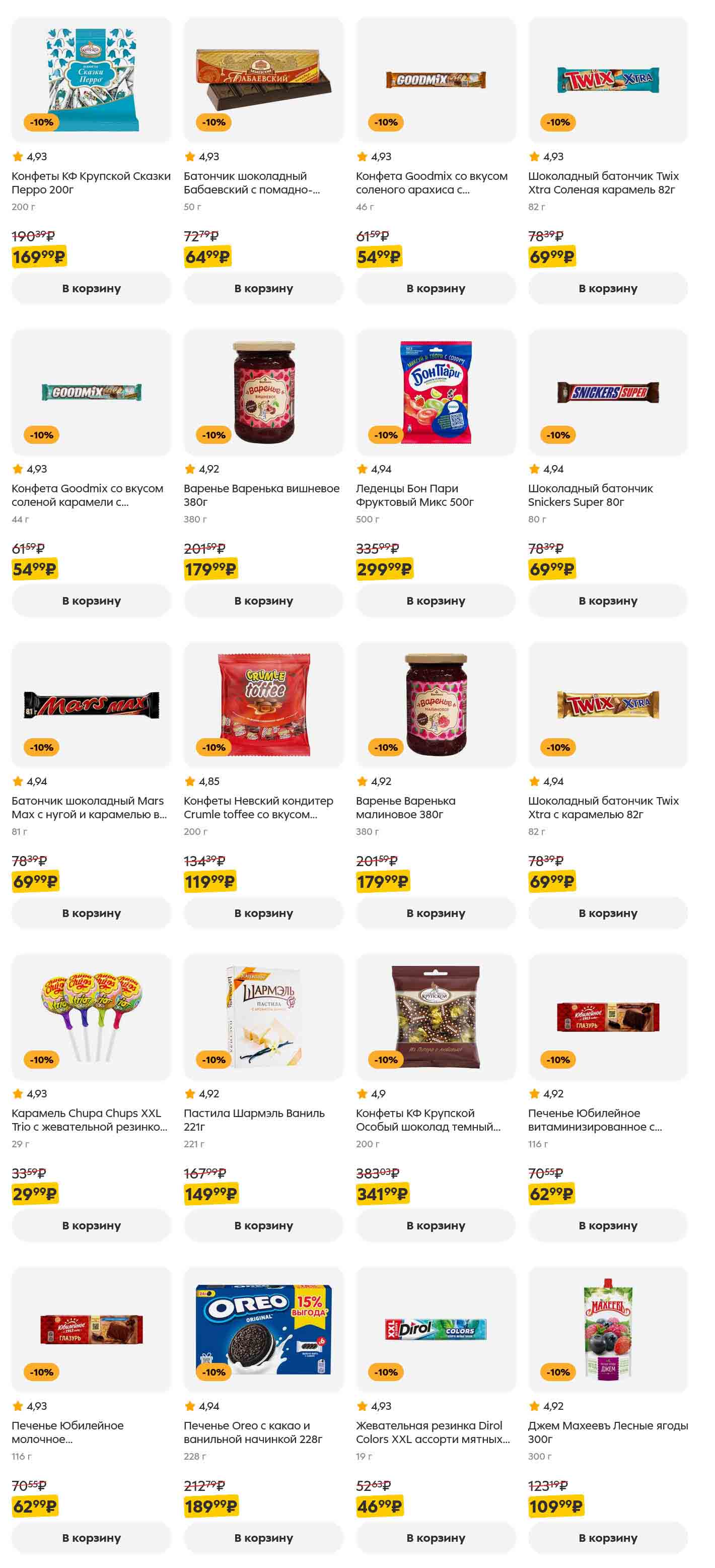Add Mars Max bar to cart

pos(91,912)
